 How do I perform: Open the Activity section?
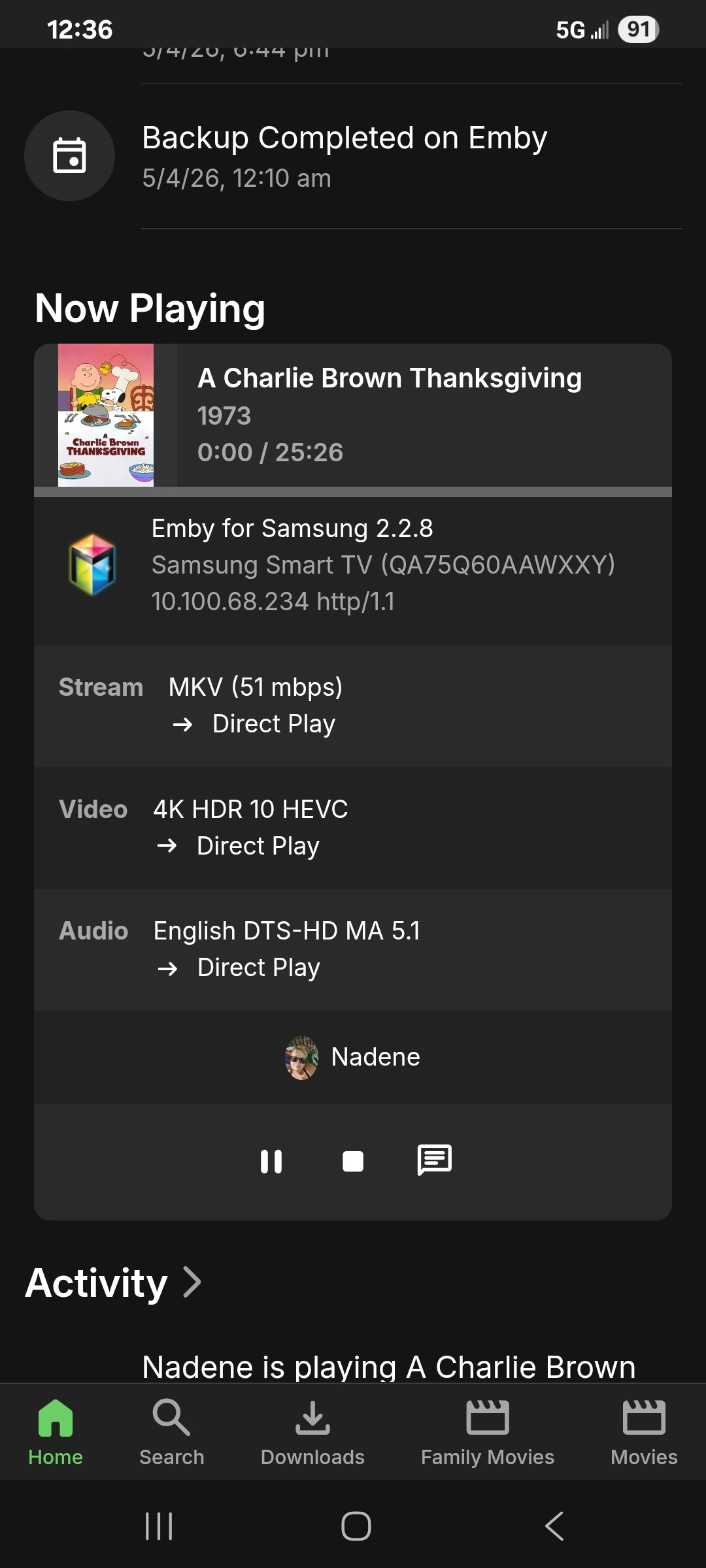(113, 1282)
